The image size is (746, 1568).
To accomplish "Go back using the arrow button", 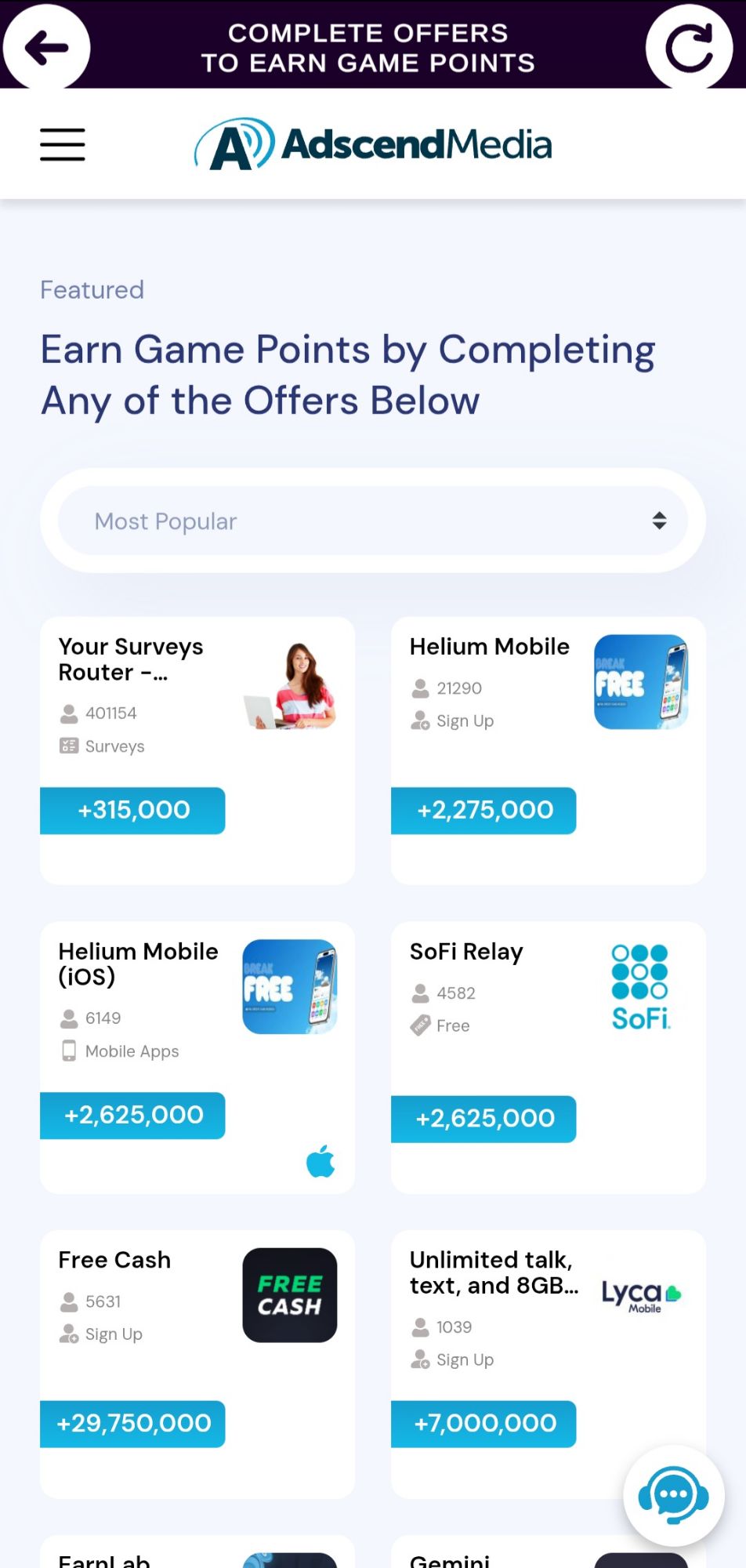I will click(46, 47).
